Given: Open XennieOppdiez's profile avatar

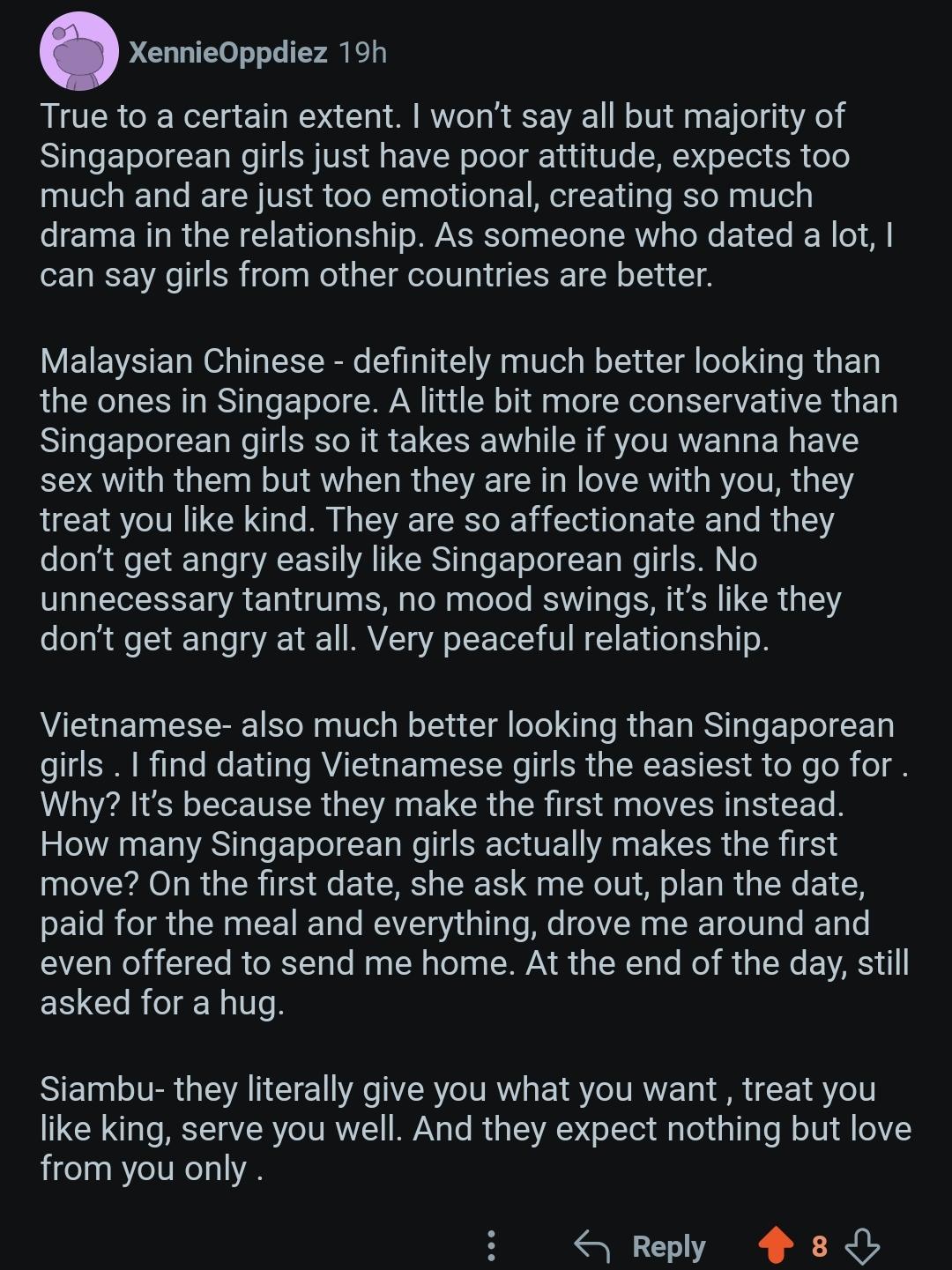Looking at the screenshot, I should click(79, 52).
